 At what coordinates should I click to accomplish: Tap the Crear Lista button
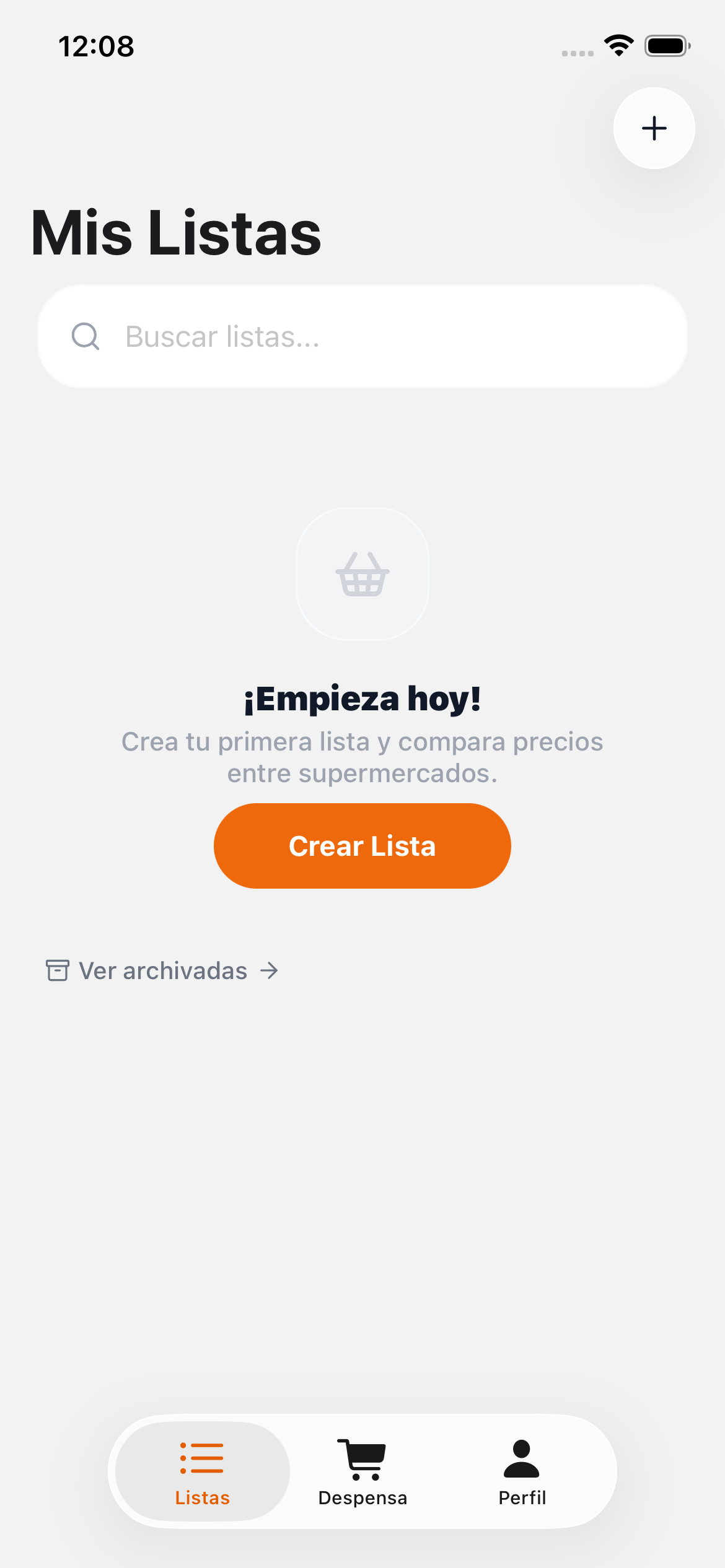pos(362,846)
